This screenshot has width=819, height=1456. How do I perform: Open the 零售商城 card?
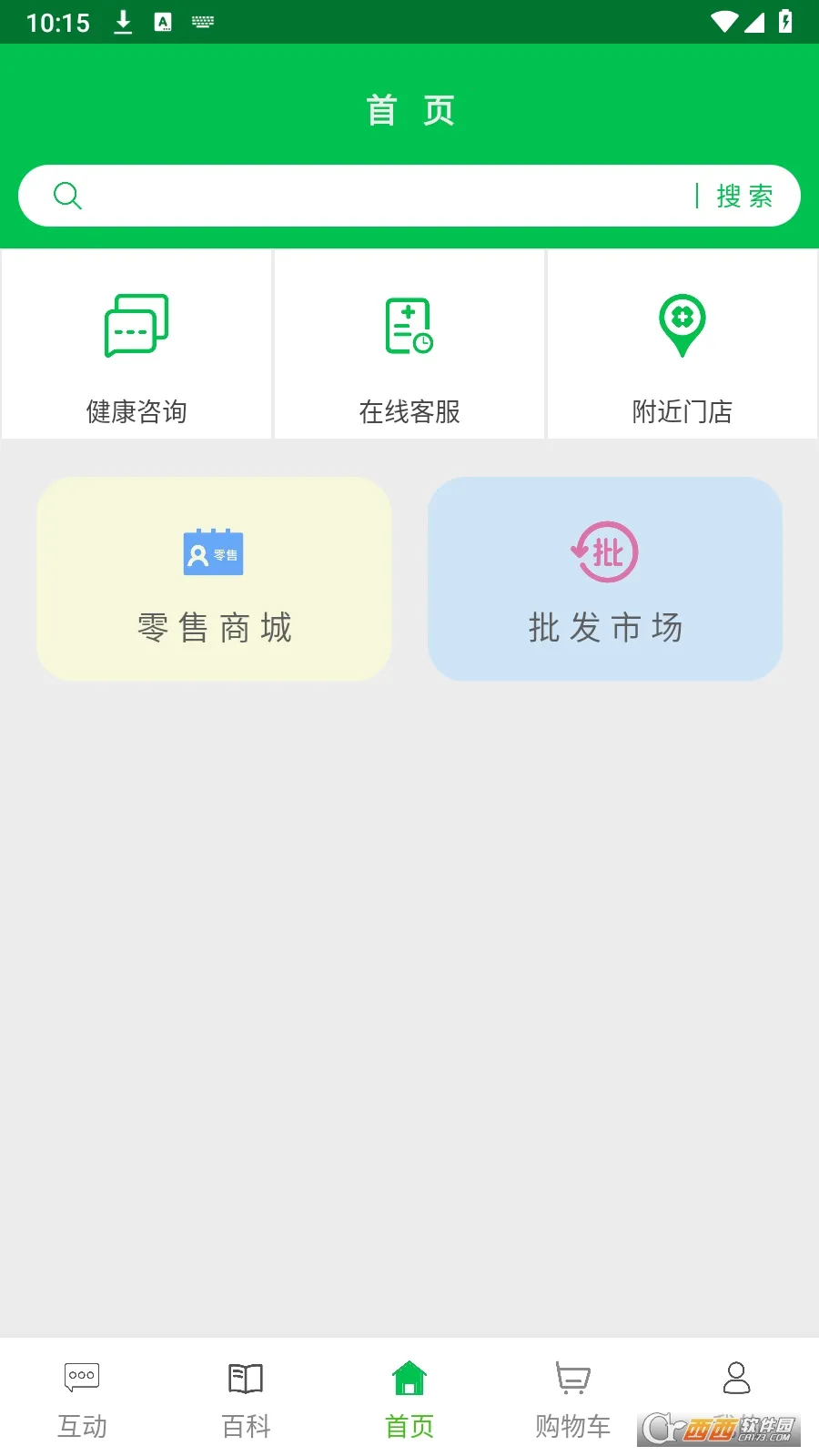click(x=213, y=579)
